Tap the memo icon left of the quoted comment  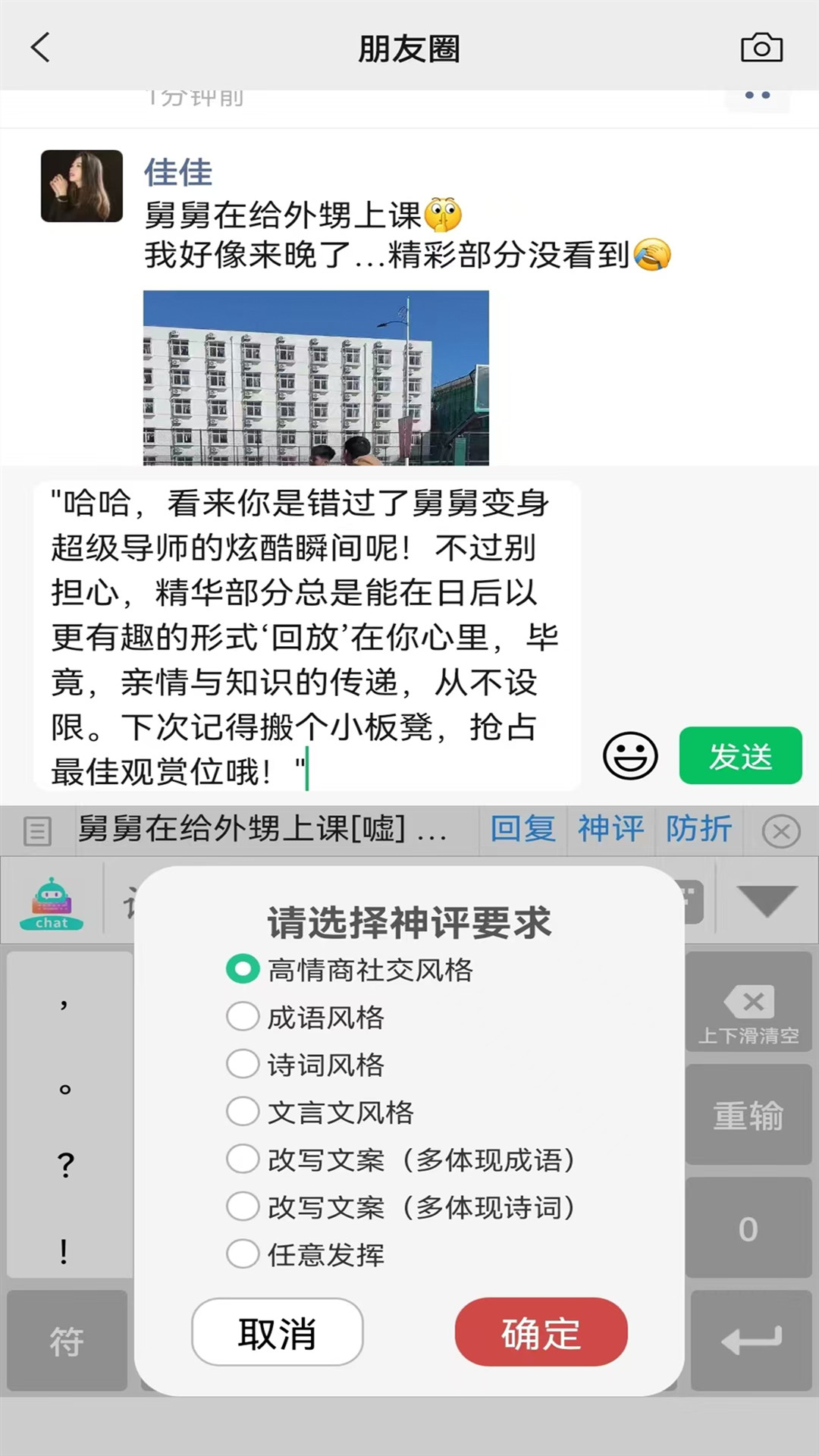(x=36, y=831)
